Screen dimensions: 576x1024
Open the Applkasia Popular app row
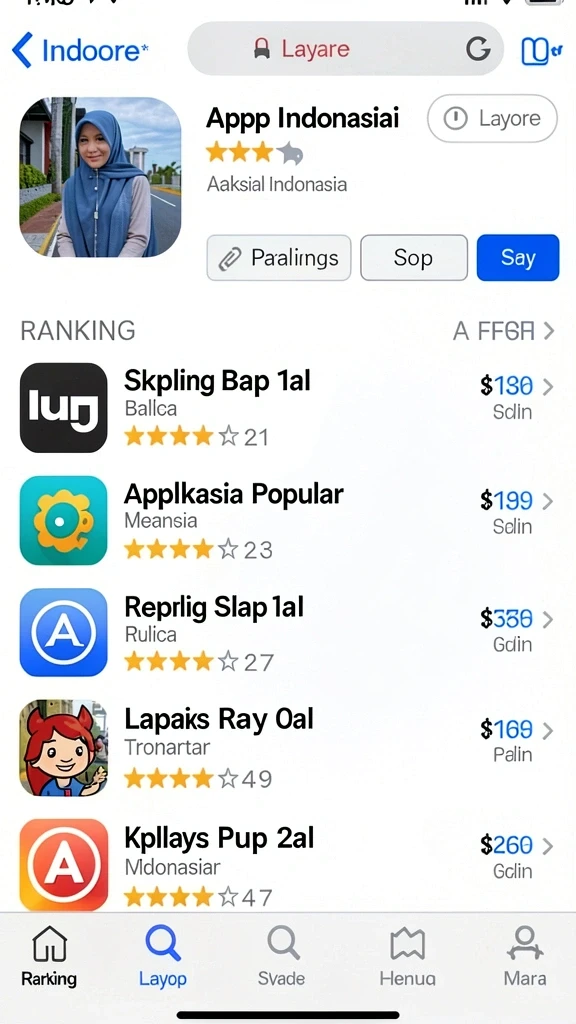coord(288,521)
